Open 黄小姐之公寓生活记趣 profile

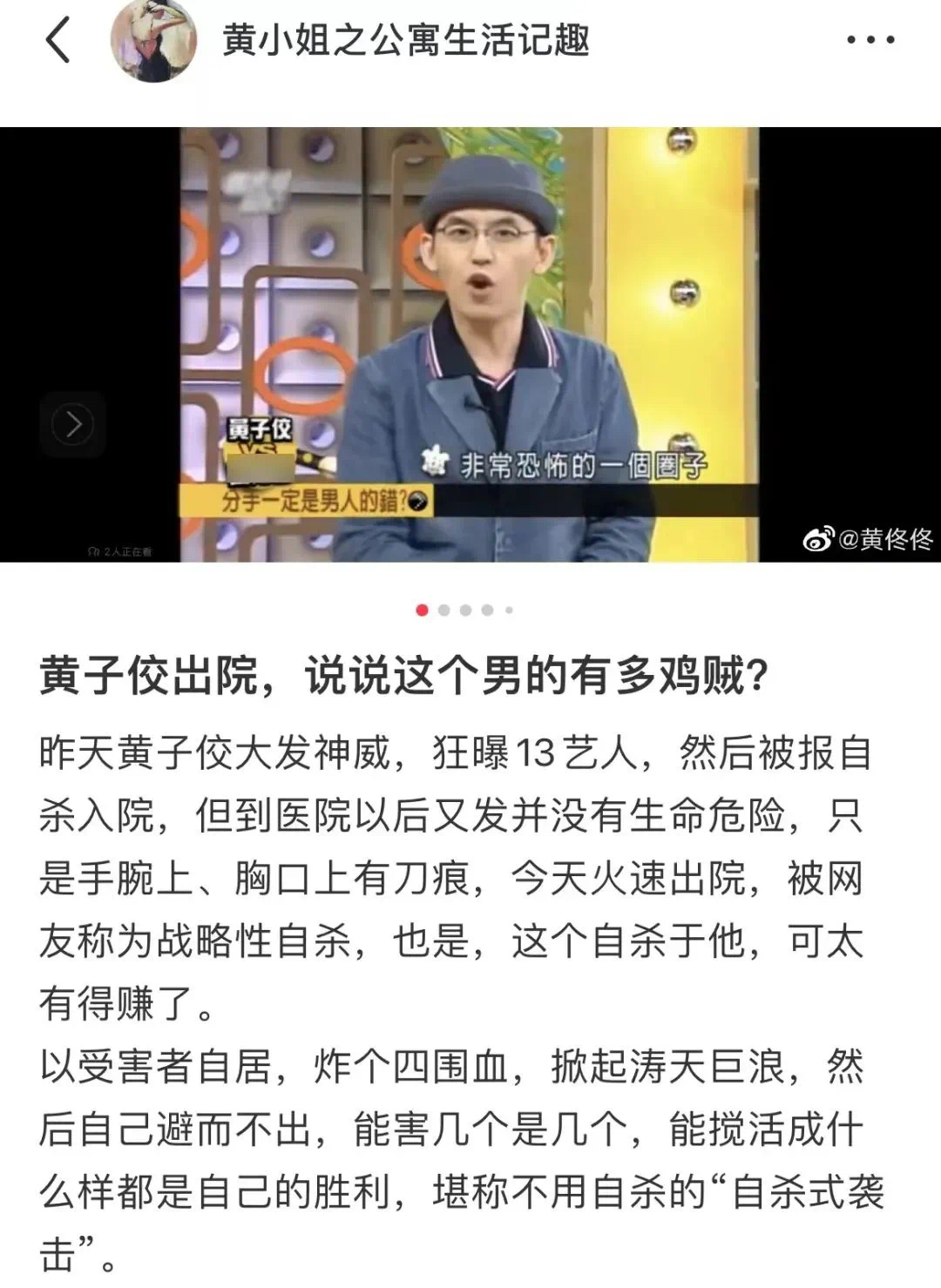point(405,40)
